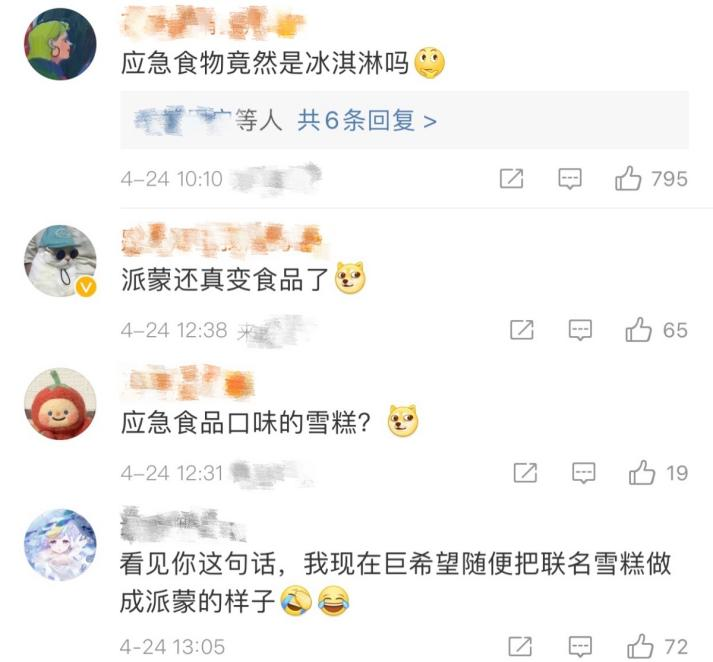713x662 pixels.
Task: Open the blue anime girl avatar's profile
Action: coord(60,544)
